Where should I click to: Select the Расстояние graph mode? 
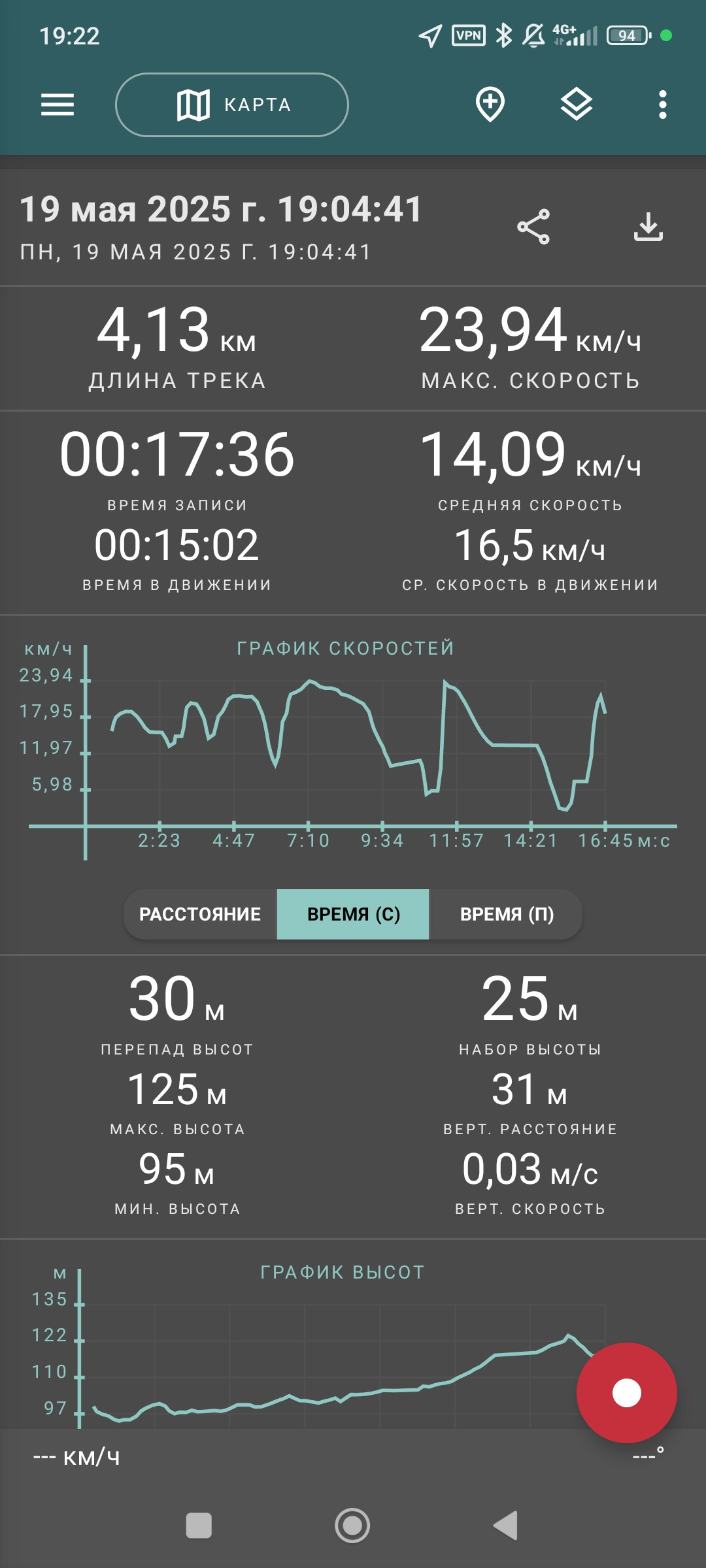click(200, 914)
